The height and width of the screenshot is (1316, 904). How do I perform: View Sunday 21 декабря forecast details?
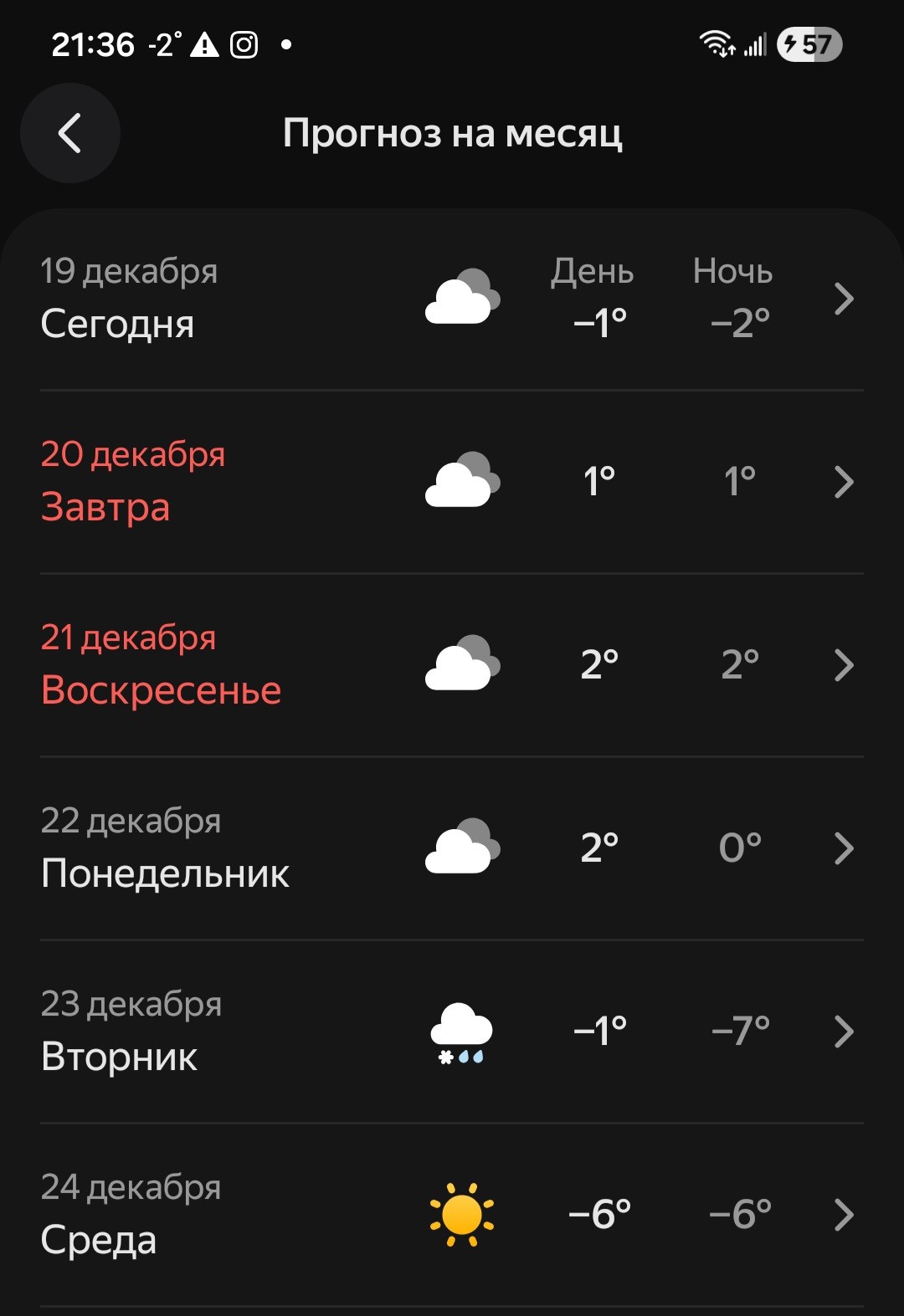click(x=452, y=665)
